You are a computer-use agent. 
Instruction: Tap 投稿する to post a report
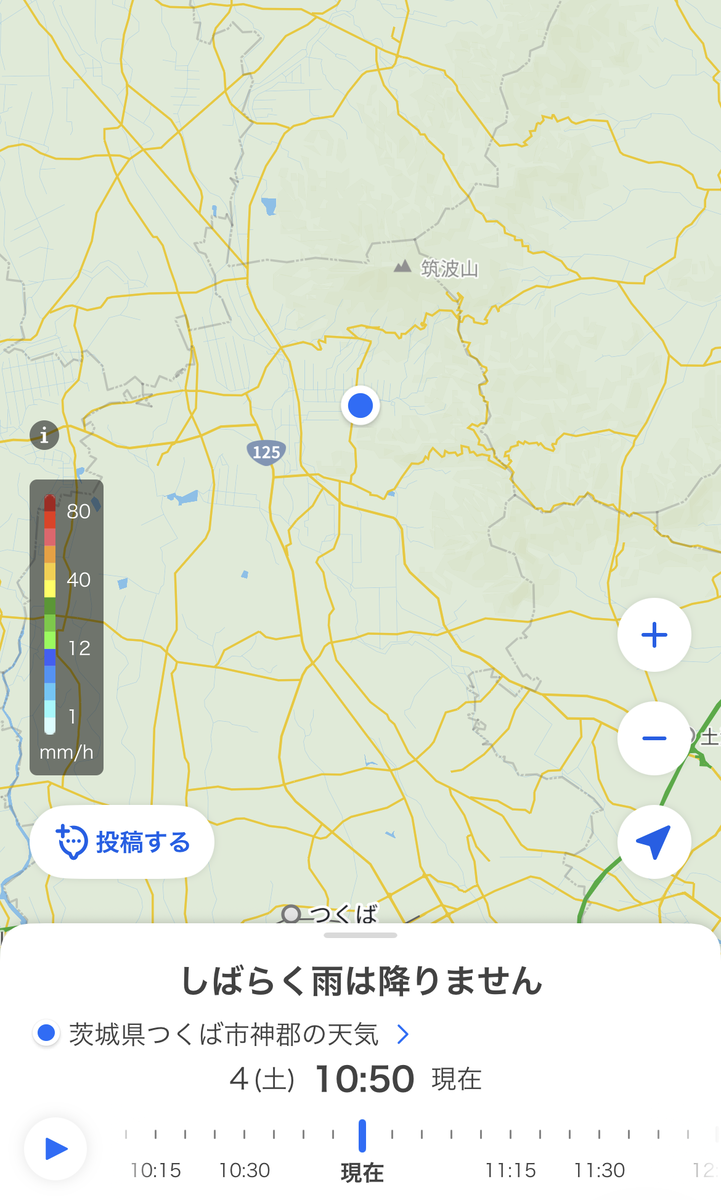click(x=122, y=842)
